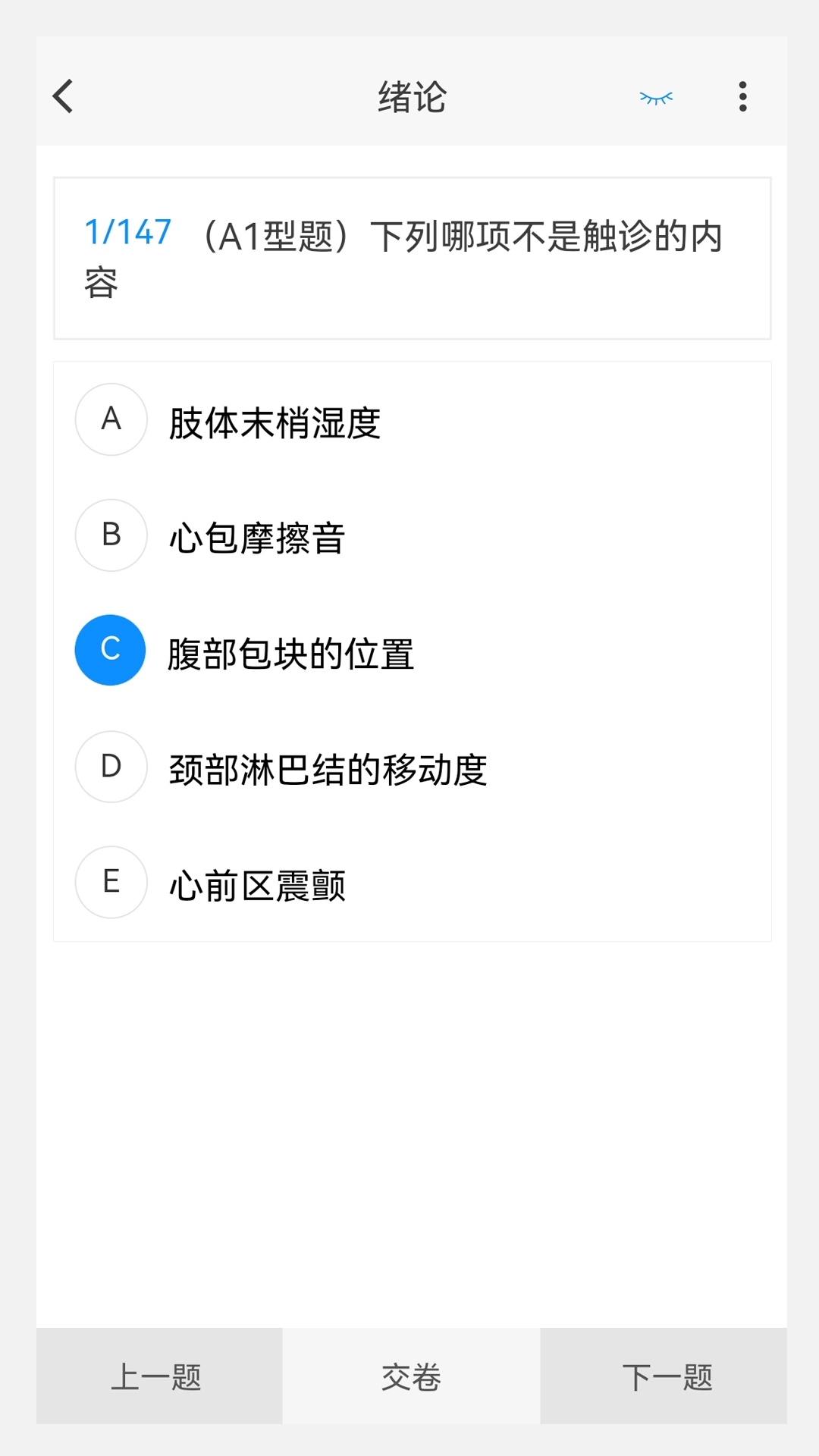Click the 绪论 chapter title
Screen dimensions: 819x1456
[x=409, y=97]
